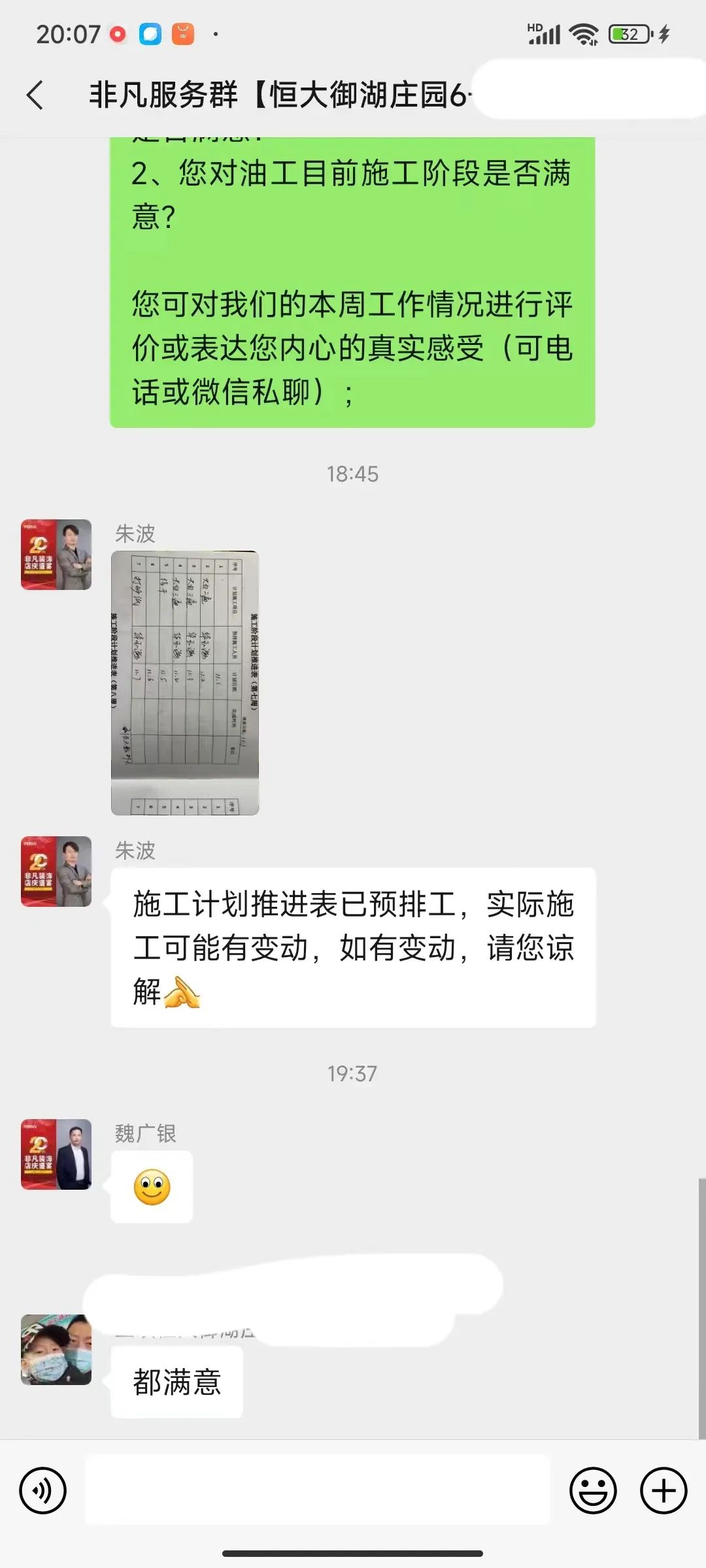
Task: Open 魏广银's profile avatar
Action: (56, 1154)
